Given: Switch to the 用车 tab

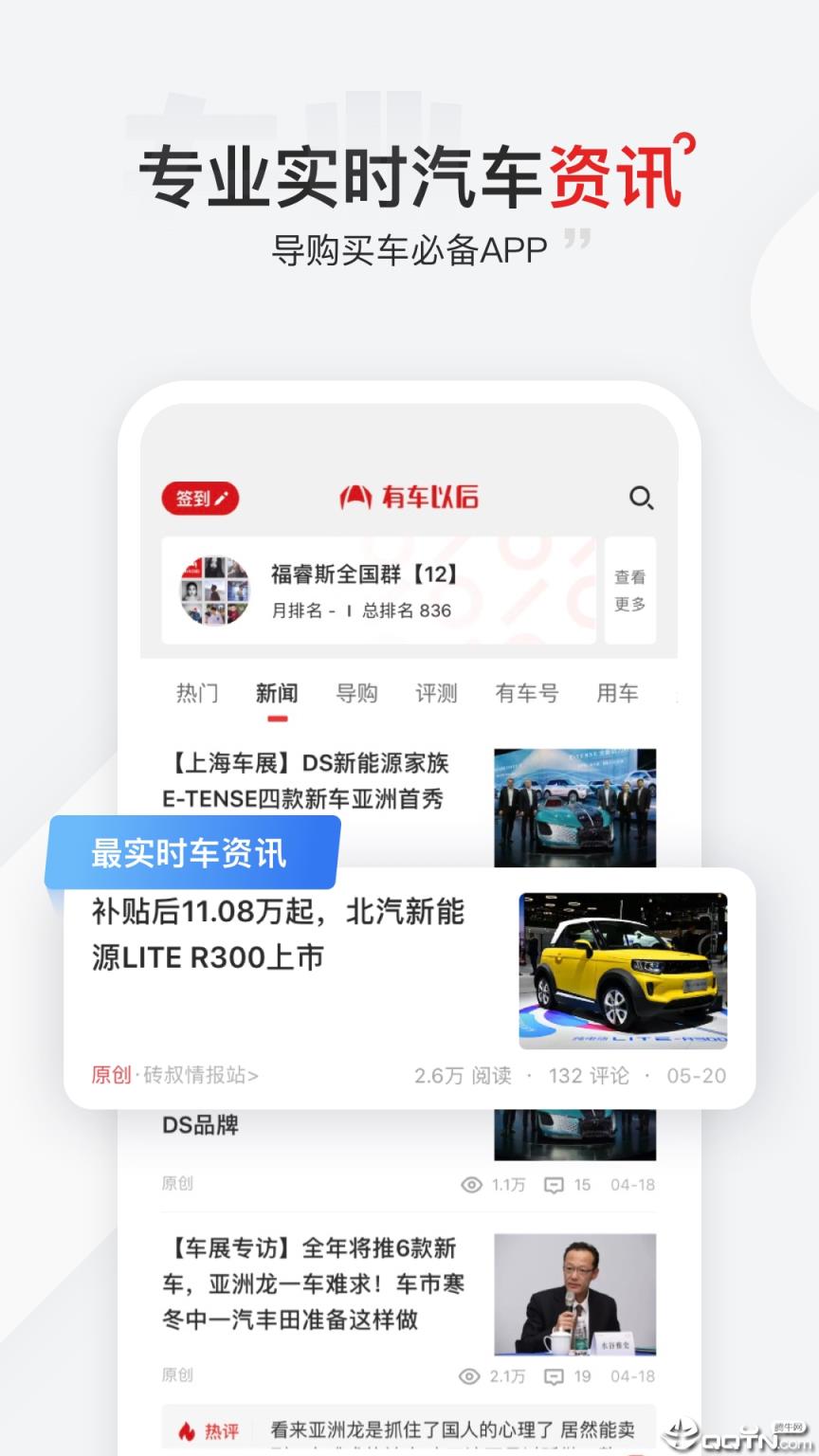Looking at the screenshot, I should (617, 693).
